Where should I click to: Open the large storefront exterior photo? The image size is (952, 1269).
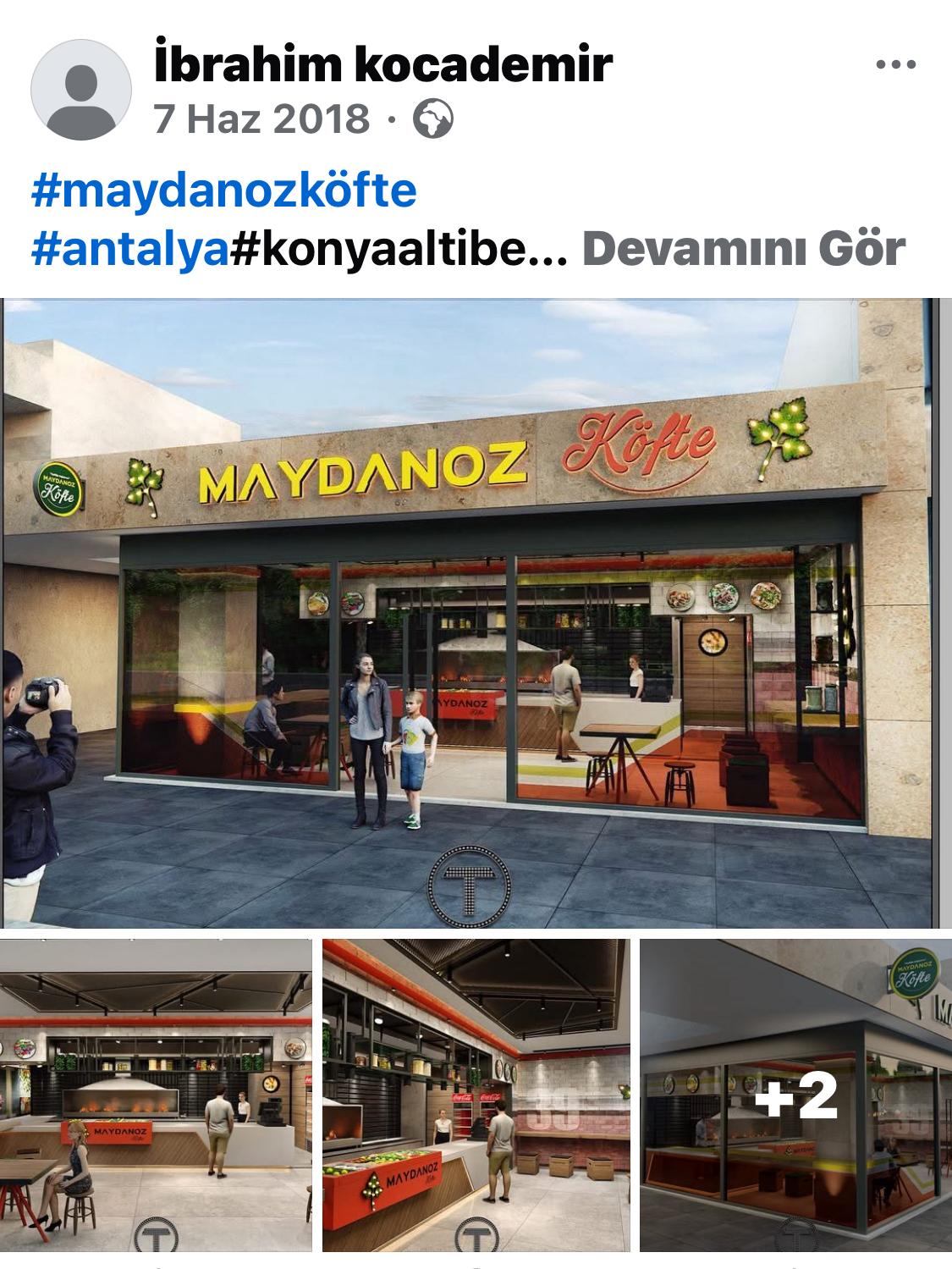coord(476,613)
